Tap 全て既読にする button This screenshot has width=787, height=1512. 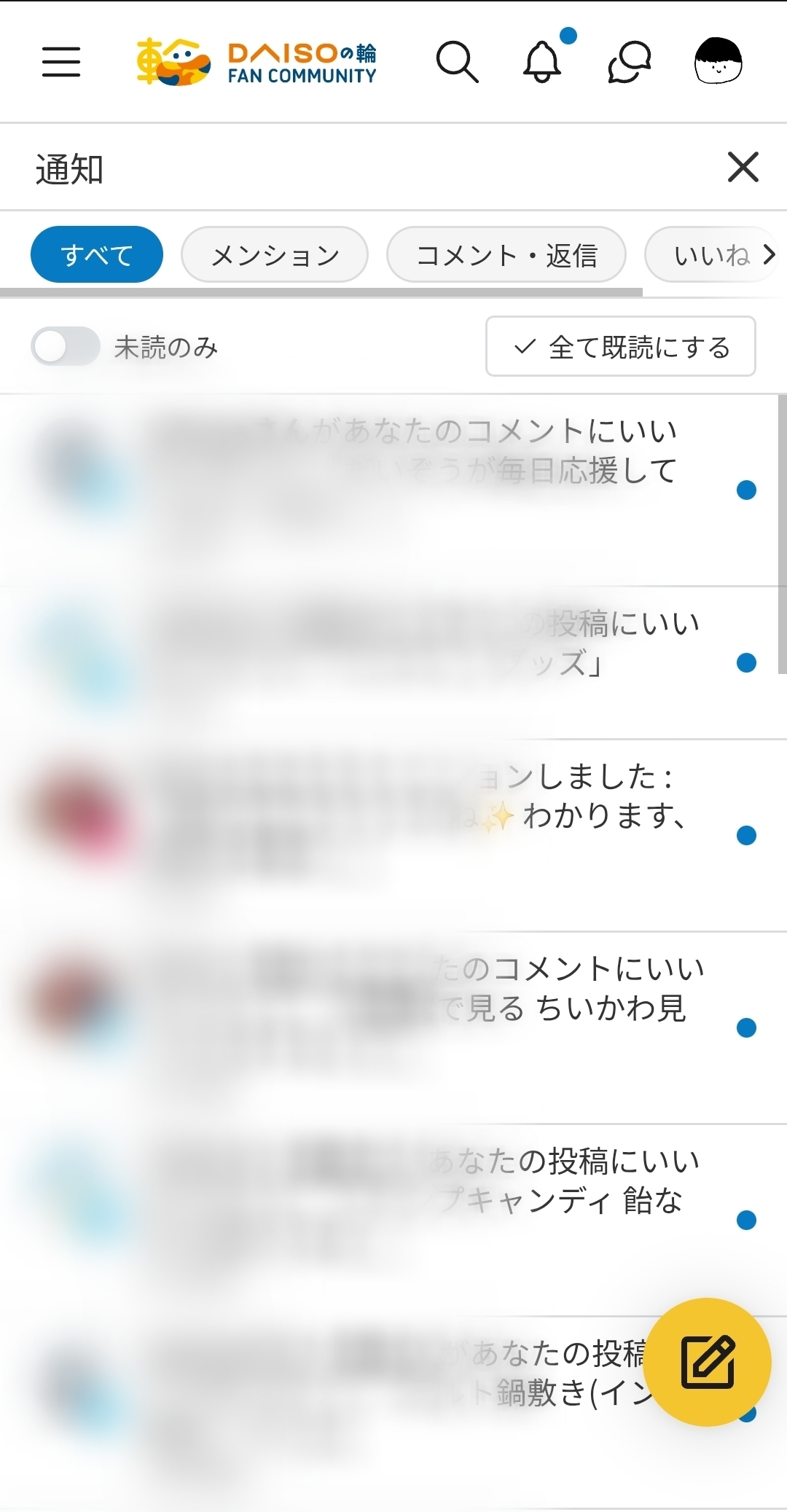tap(621, 347)
